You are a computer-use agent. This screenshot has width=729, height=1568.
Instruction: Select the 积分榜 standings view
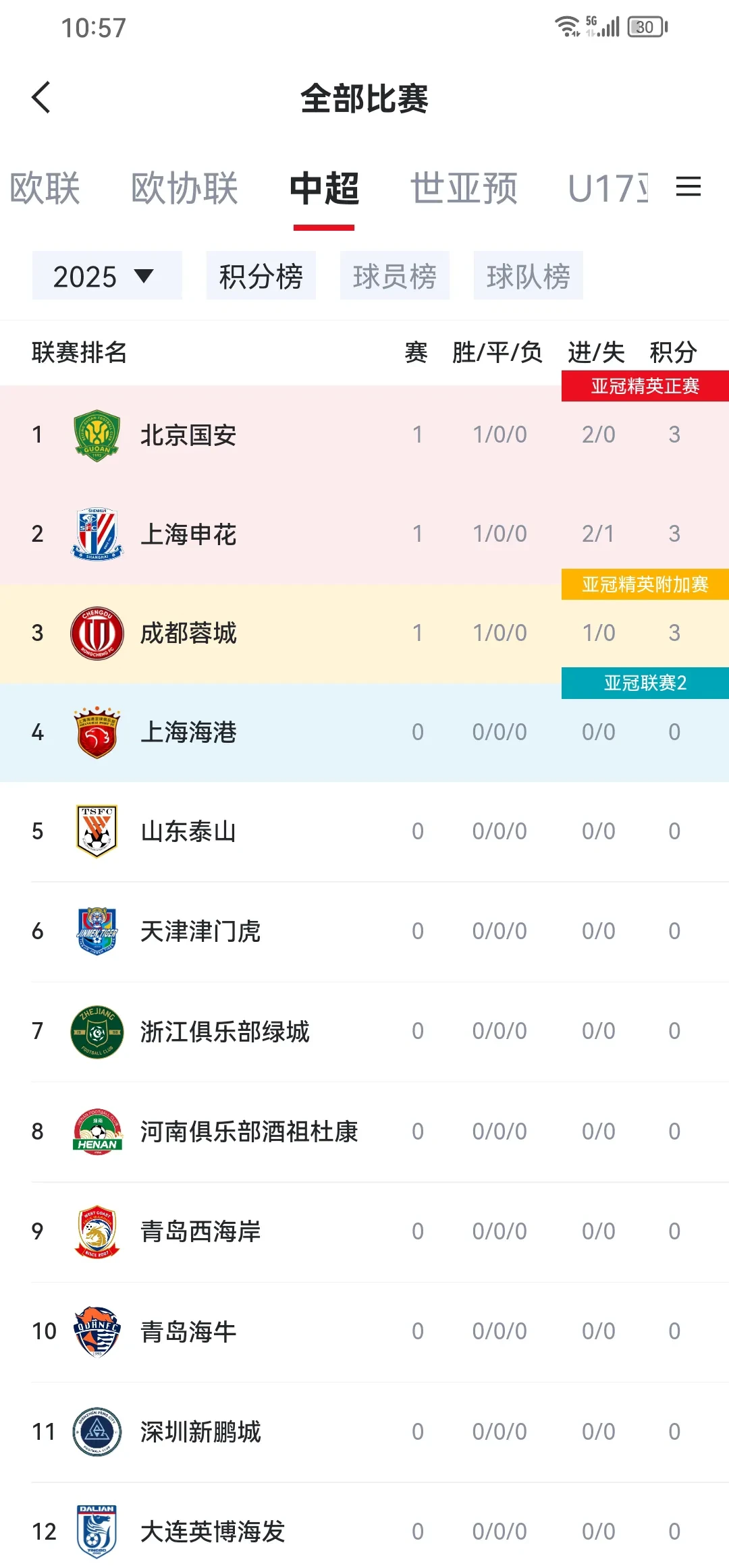pos(261,275)
